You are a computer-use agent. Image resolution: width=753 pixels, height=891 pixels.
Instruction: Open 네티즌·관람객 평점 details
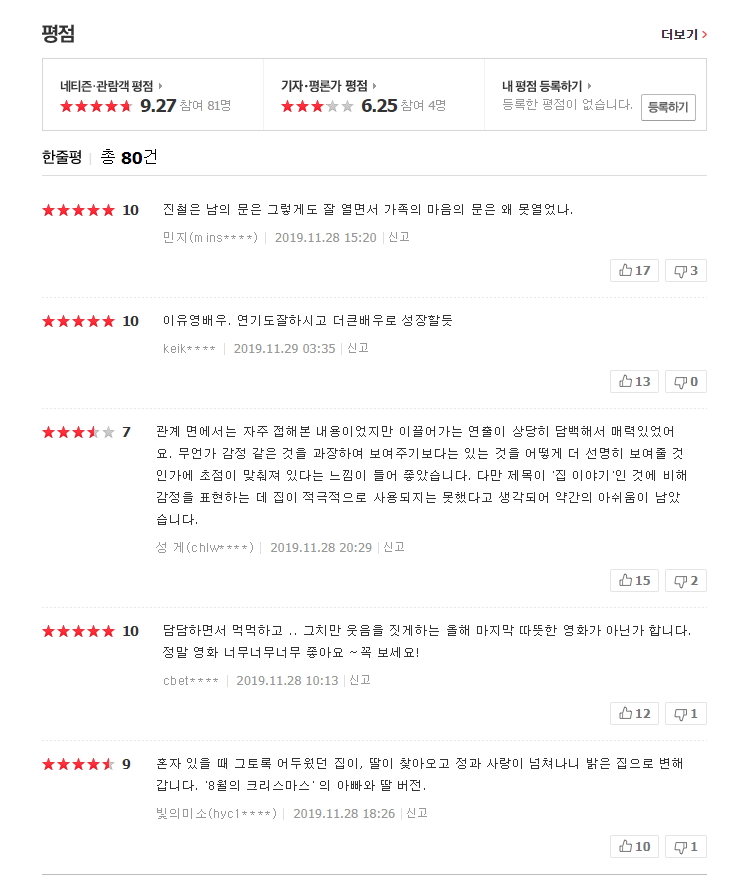(111, 86)
